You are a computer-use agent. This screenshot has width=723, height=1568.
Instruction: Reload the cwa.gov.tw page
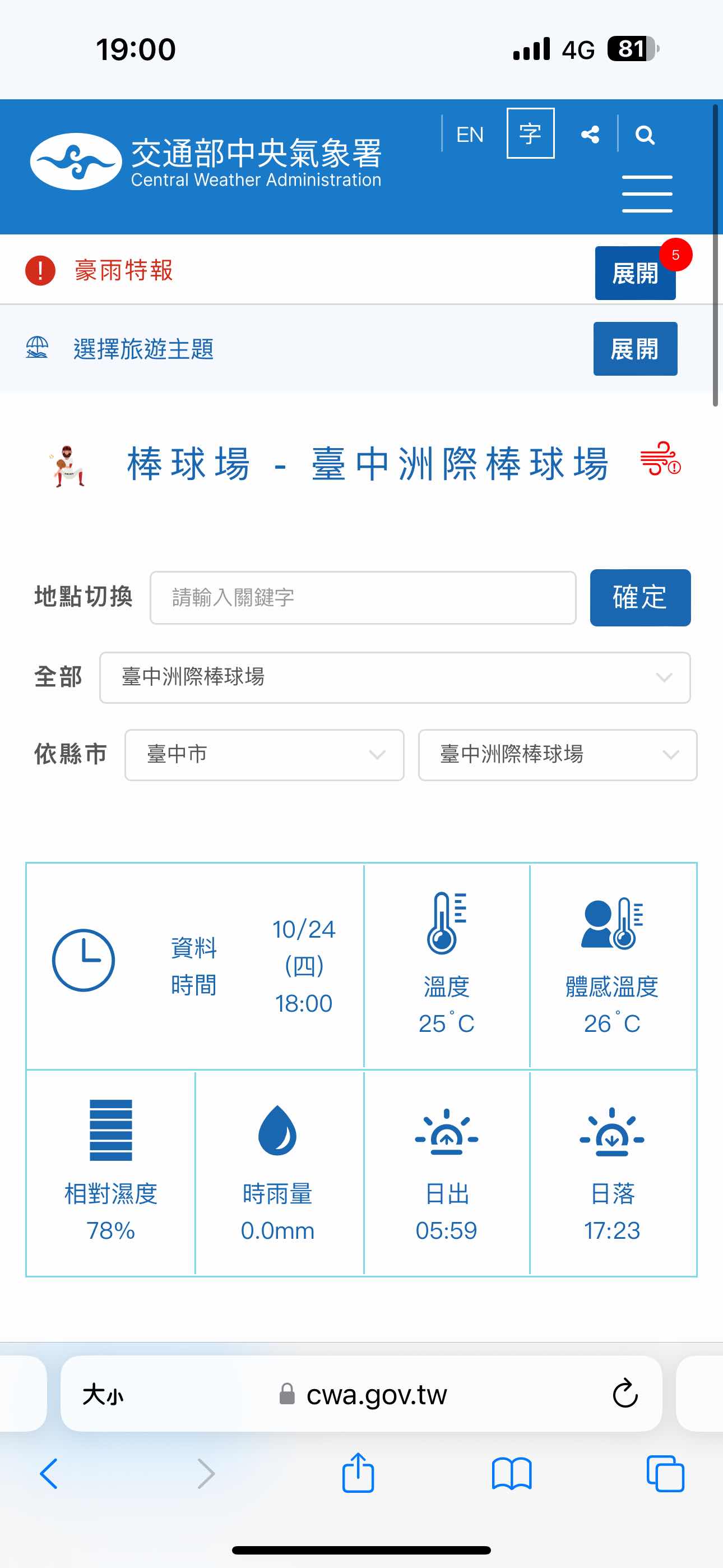pyautogui.click(x=625, y=1394)
